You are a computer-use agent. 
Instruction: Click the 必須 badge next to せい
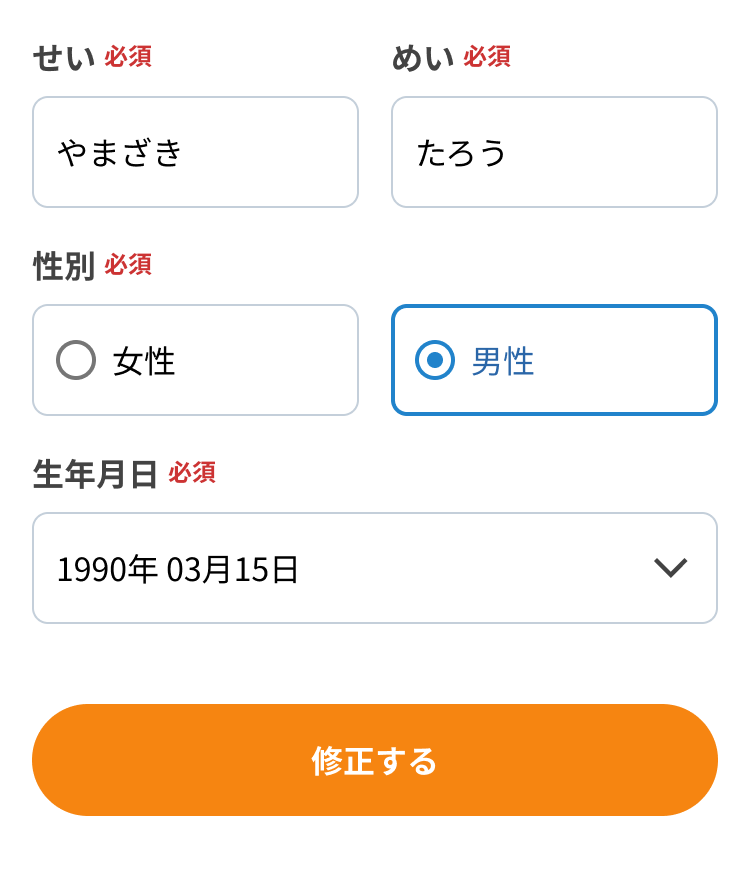(130, 57)
